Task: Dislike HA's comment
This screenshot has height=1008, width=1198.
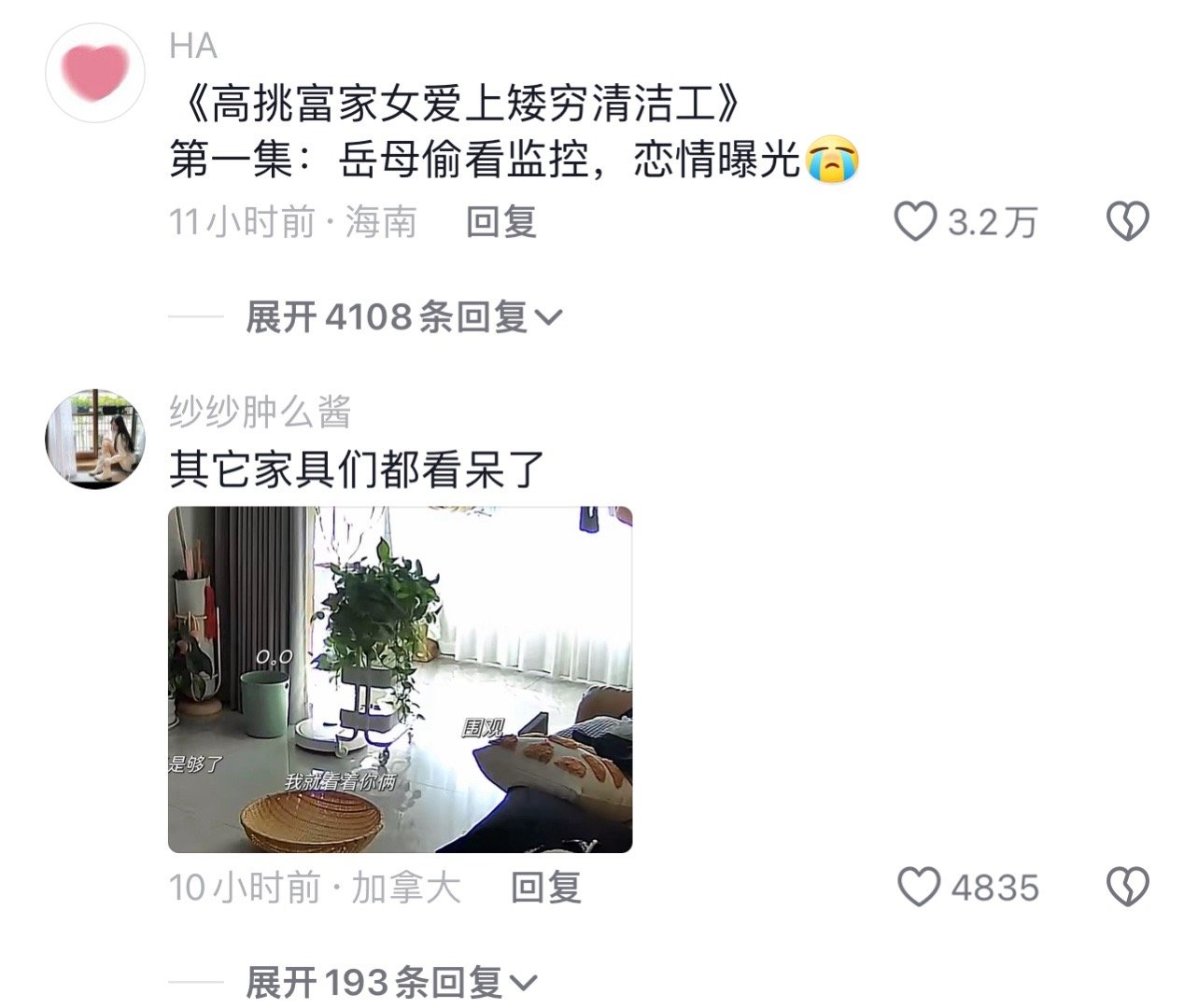Action: point(1127,222)
